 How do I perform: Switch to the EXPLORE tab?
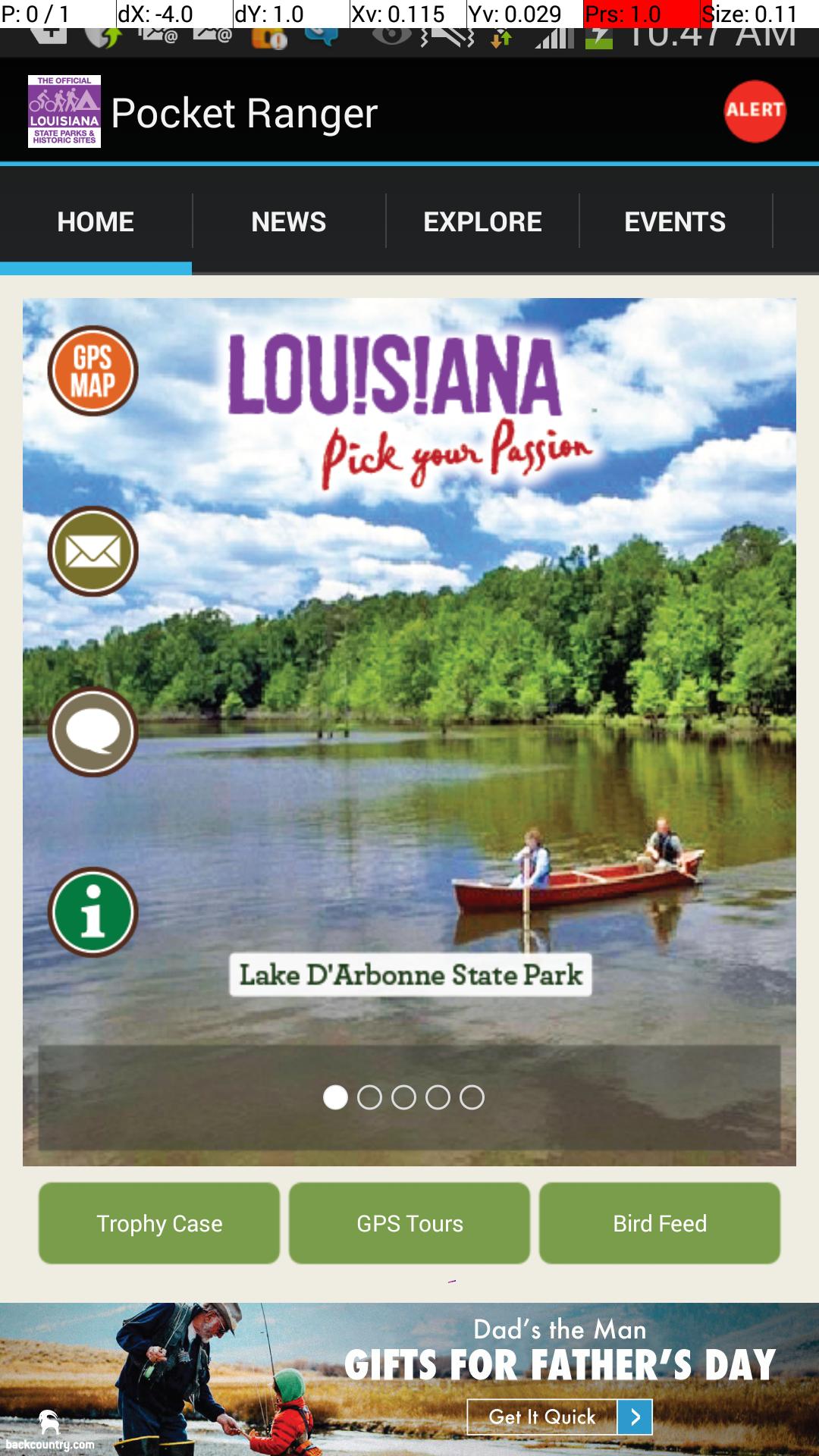(x=483, y=221)
